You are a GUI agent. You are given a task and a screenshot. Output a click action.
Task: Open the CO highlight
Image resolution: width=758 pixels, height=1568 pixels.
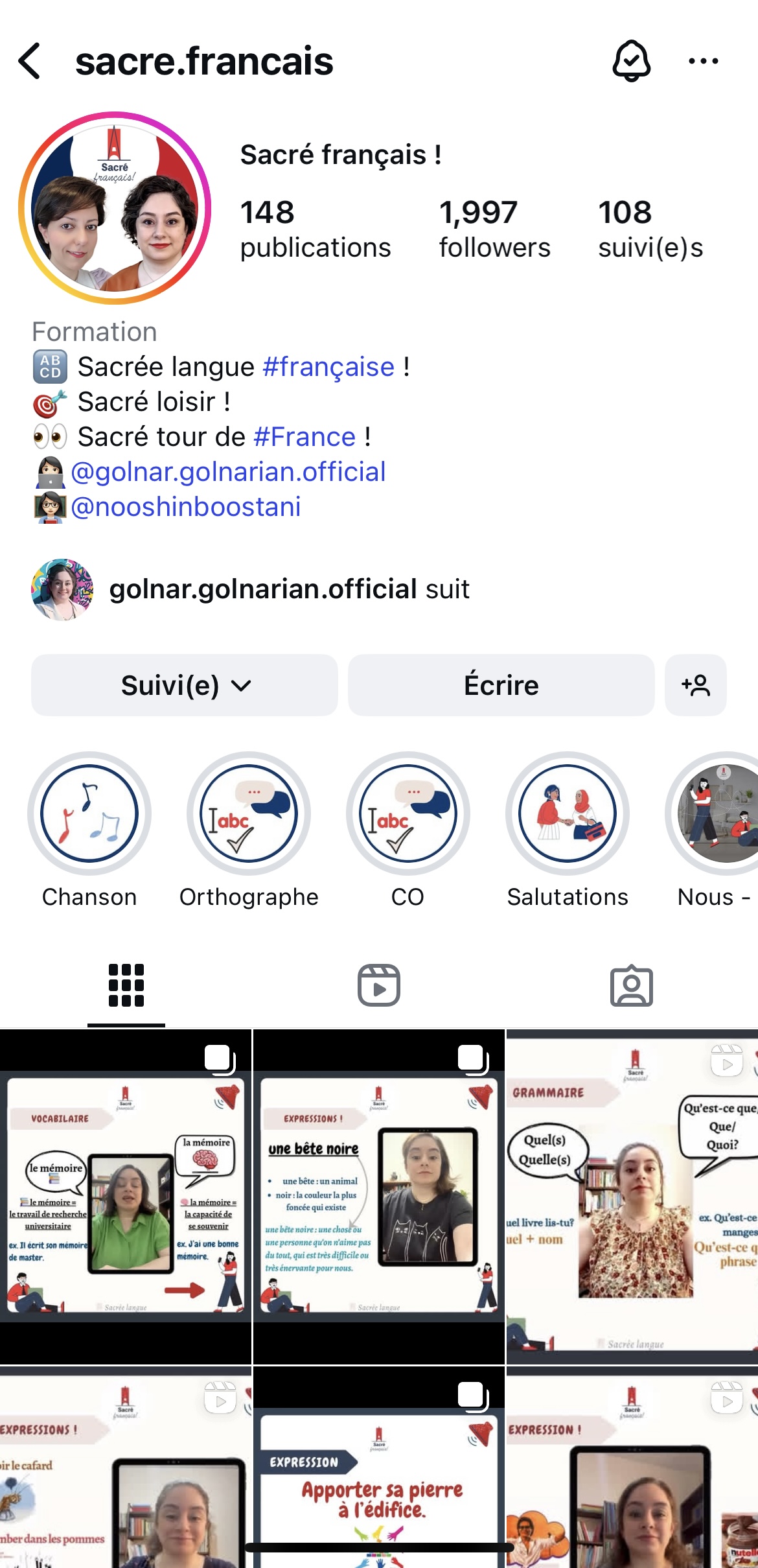(x=408, y=813)
